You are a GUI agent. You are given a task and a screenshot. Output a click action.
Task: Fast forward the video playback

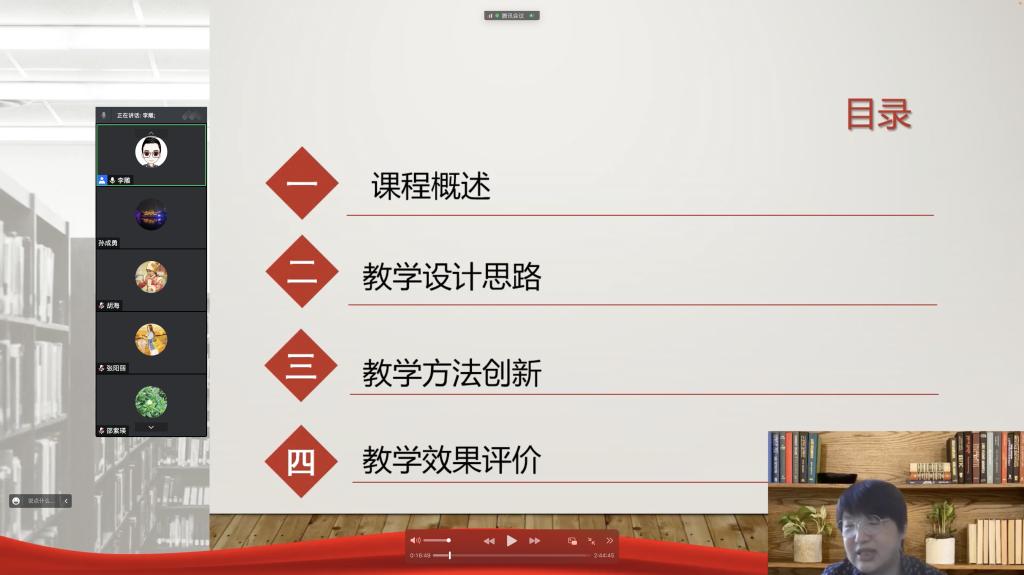click(x=534, y=541)
